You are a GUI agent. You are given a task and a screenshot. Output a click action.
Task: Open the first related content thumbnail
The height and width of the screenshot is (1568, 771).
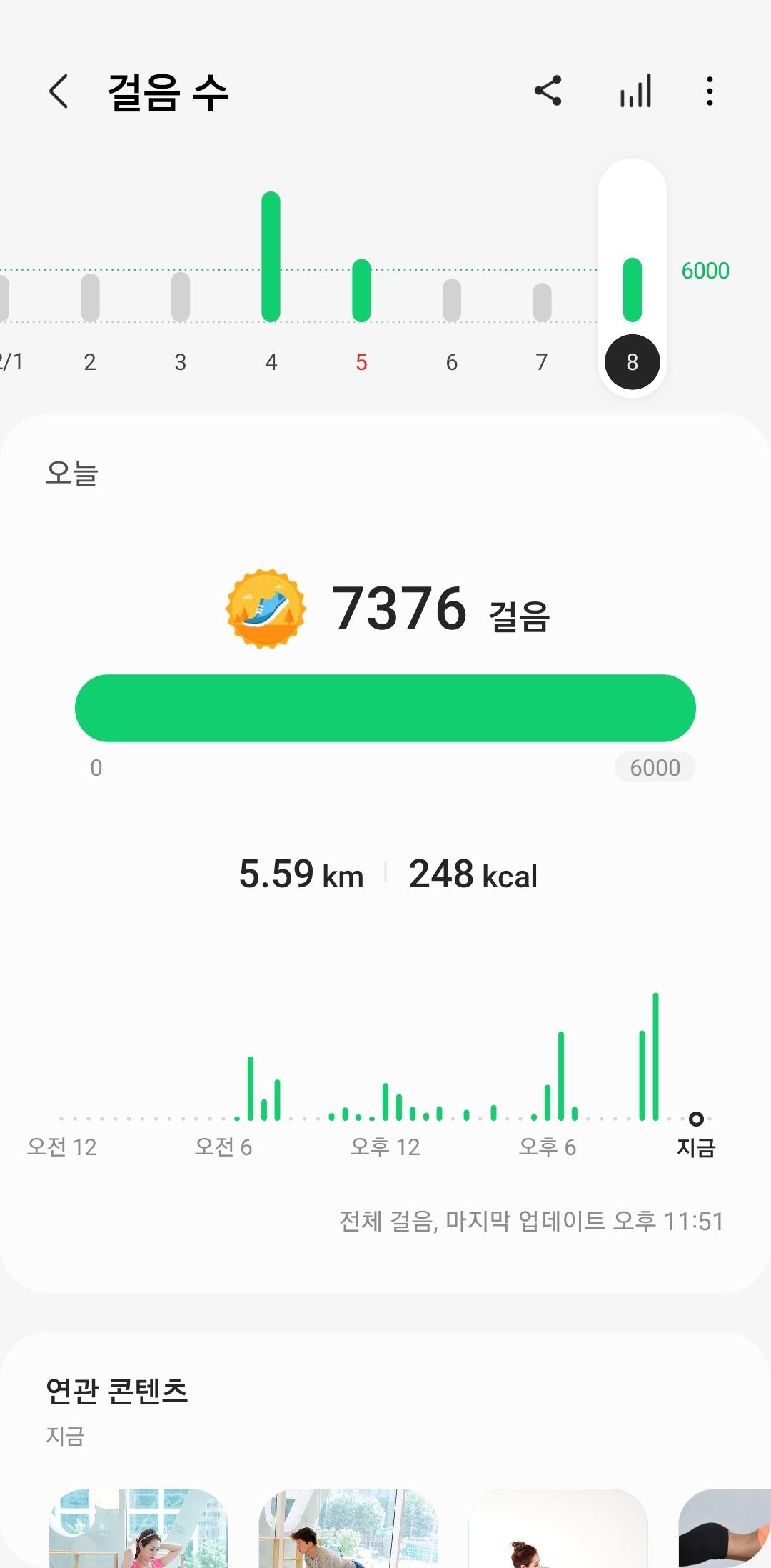coord(138,1529)
